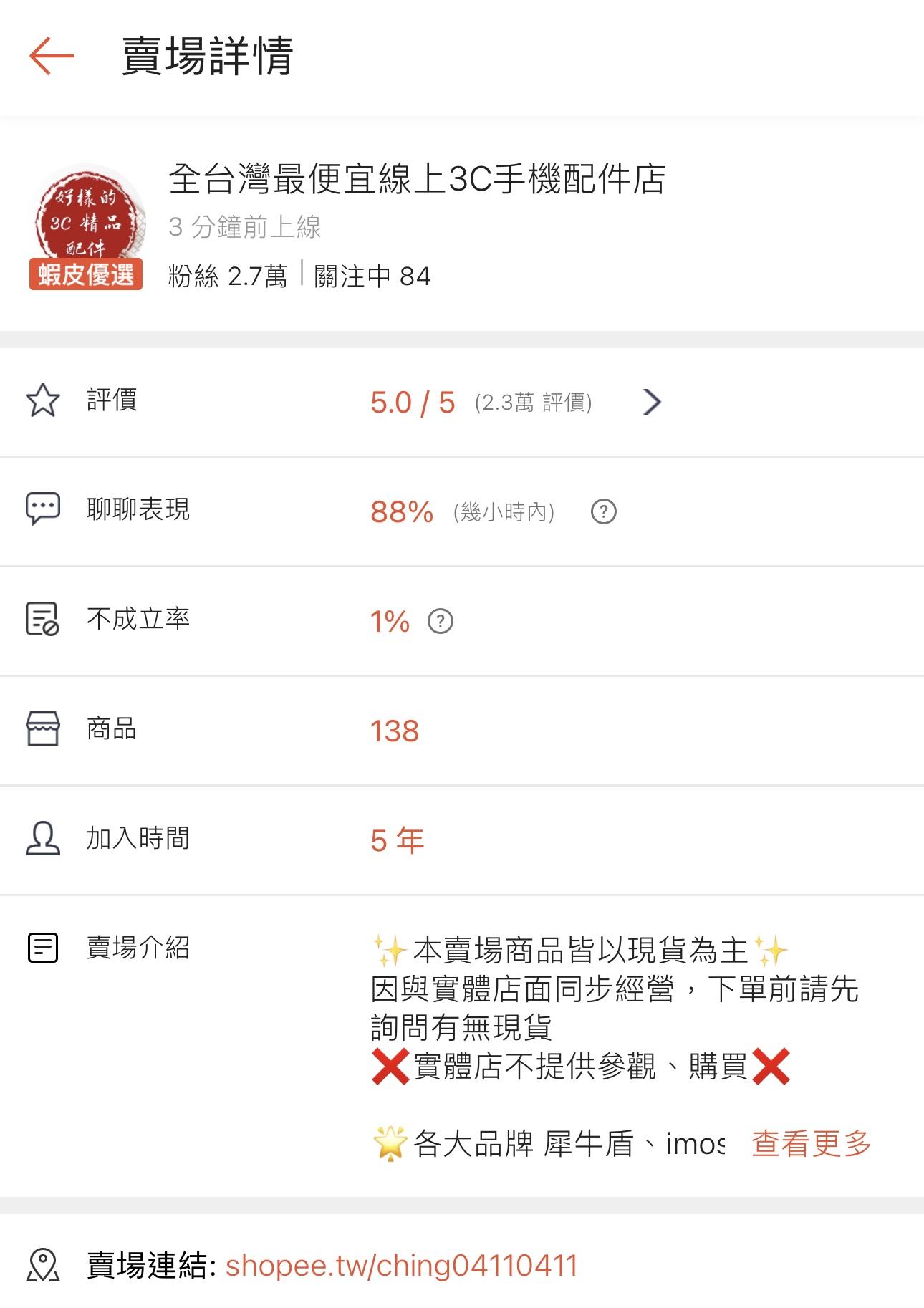Viewport: 924px width, 1308px height.
Task: Tap help icon beside 不成立率 1%
Action: click(x=440, y=621)
